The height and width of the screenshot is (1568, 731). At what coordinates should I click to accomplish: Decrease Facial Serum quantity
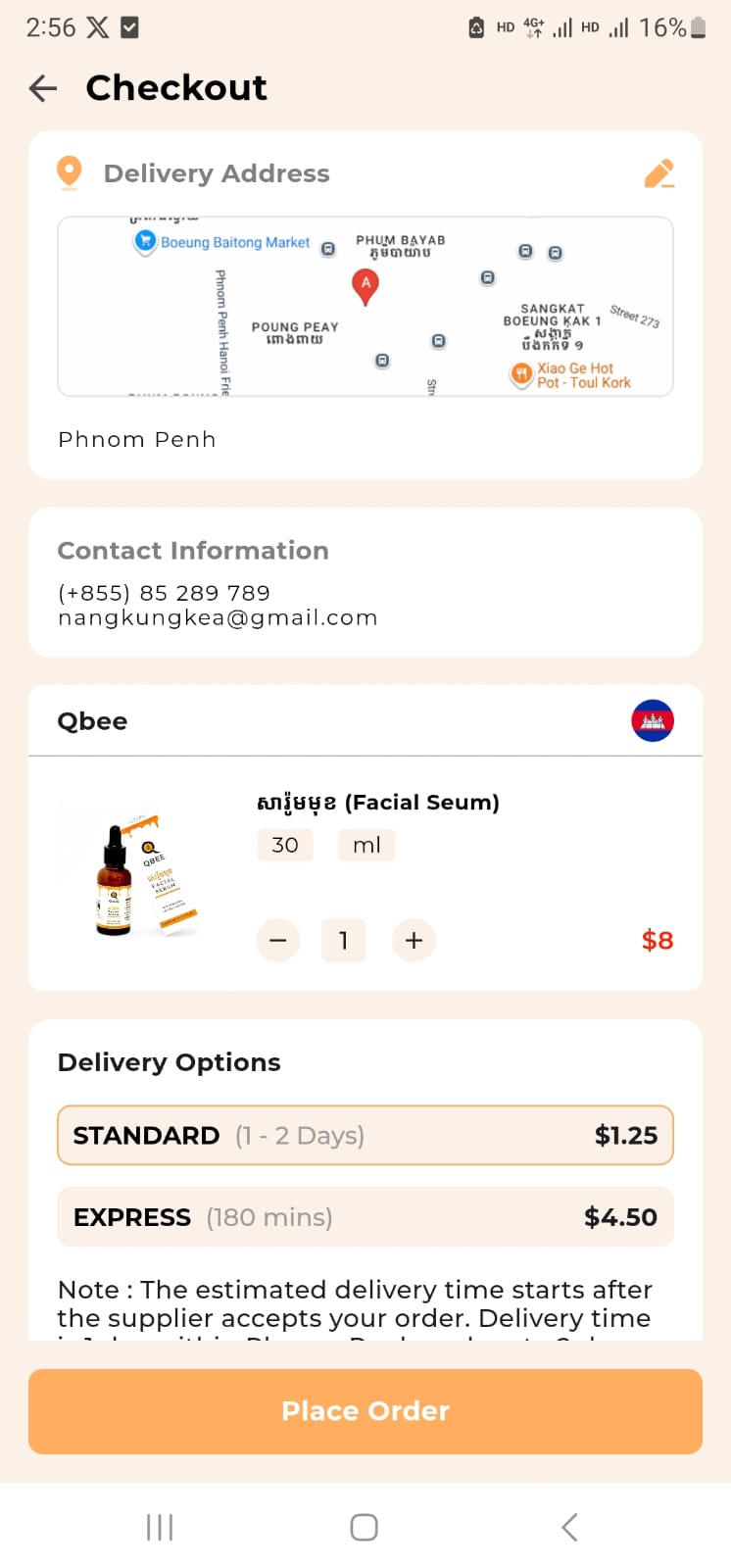(x=277, y=941)
